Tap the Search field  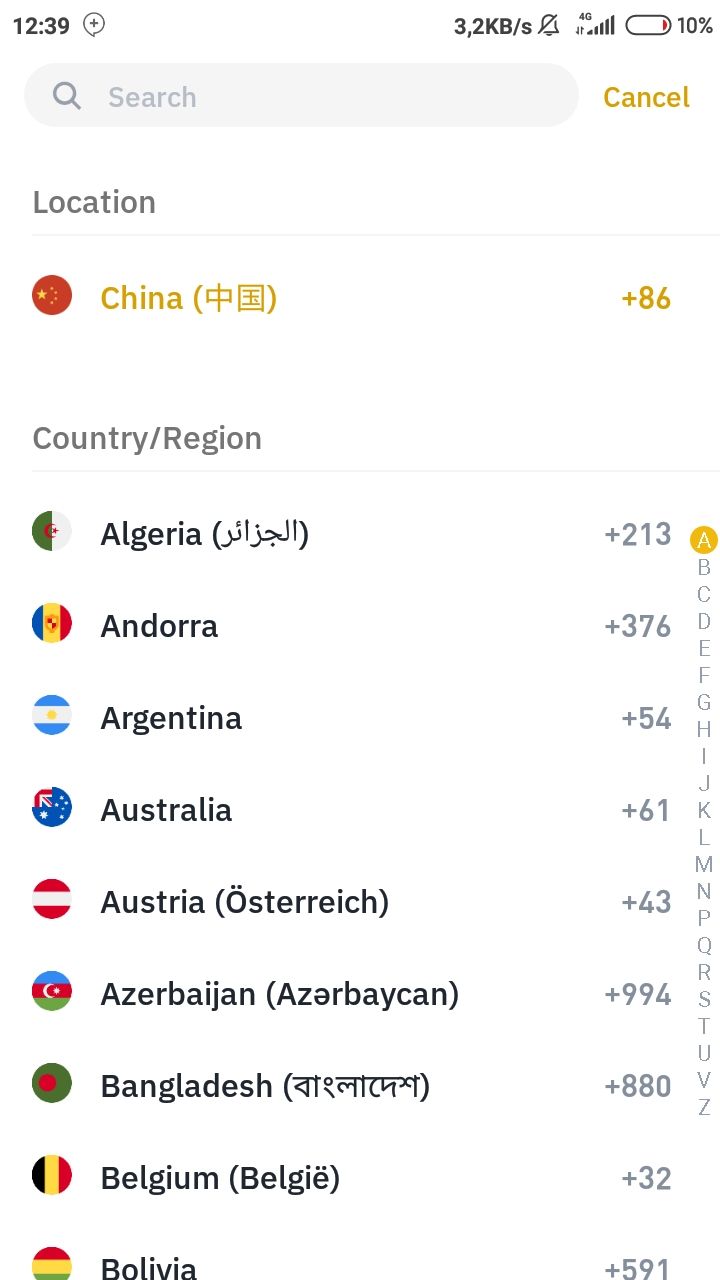click(x=301, y=96)
